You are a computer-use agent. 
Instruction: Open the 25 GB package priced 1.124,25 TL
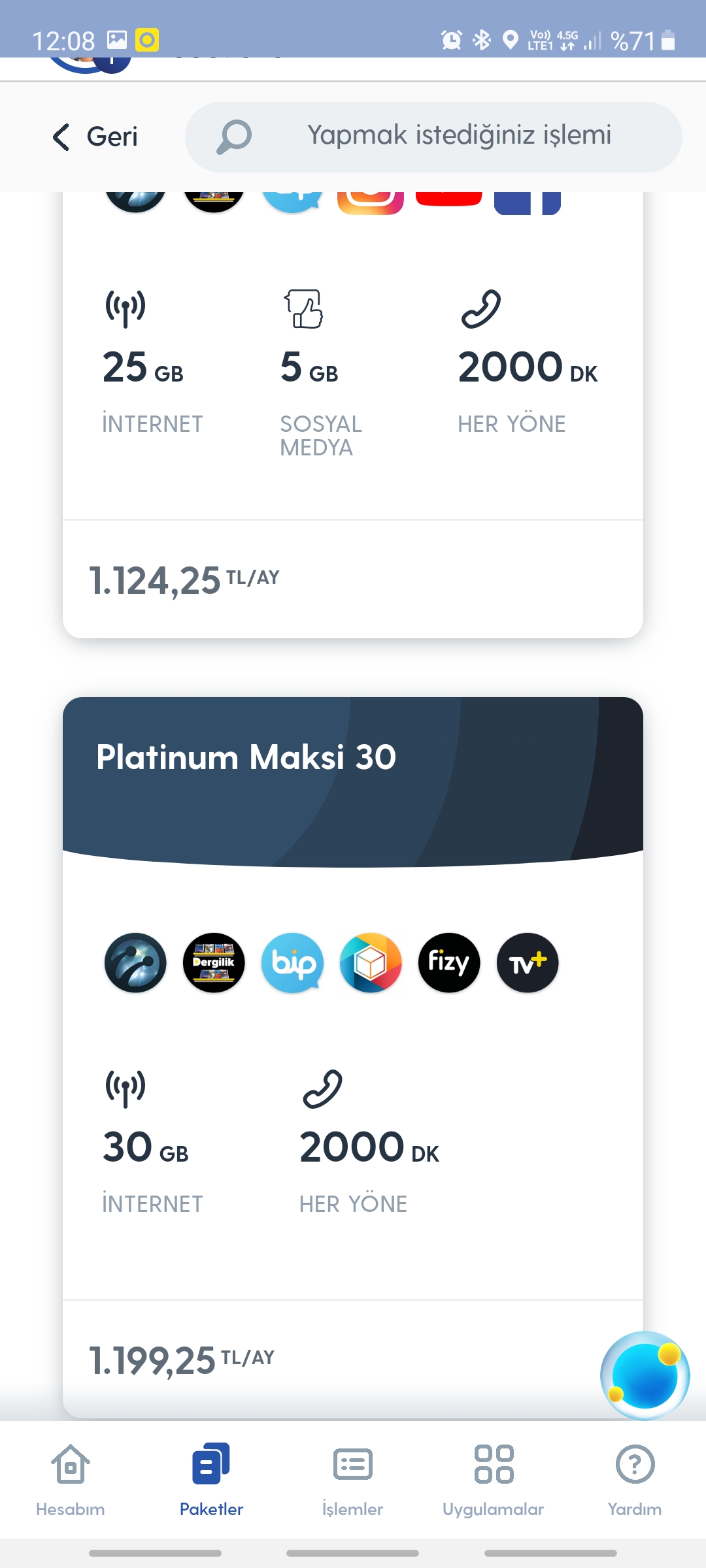coord(353,415)
